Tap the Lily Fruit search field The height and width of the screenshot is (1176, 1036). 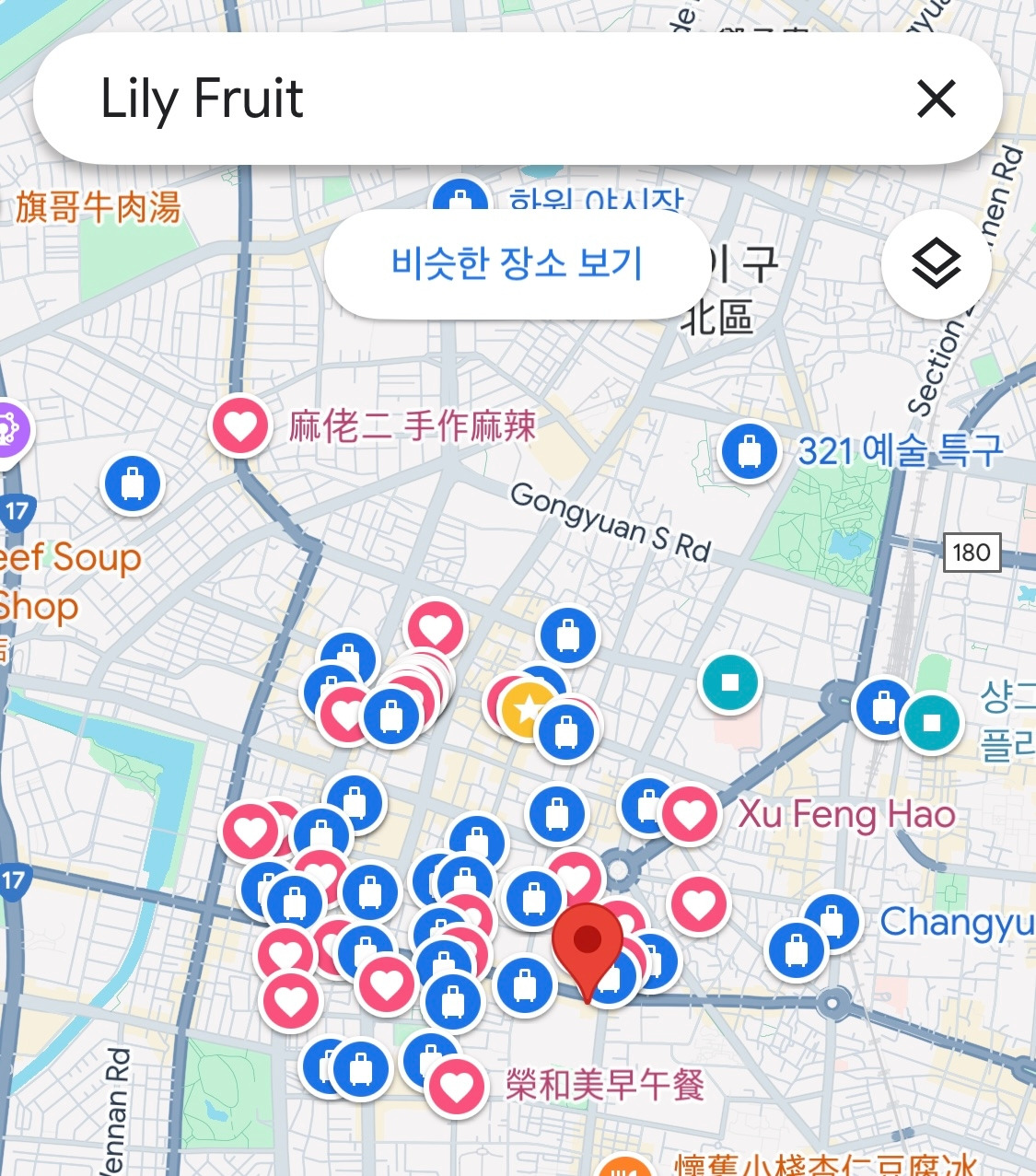click(368, 99)
